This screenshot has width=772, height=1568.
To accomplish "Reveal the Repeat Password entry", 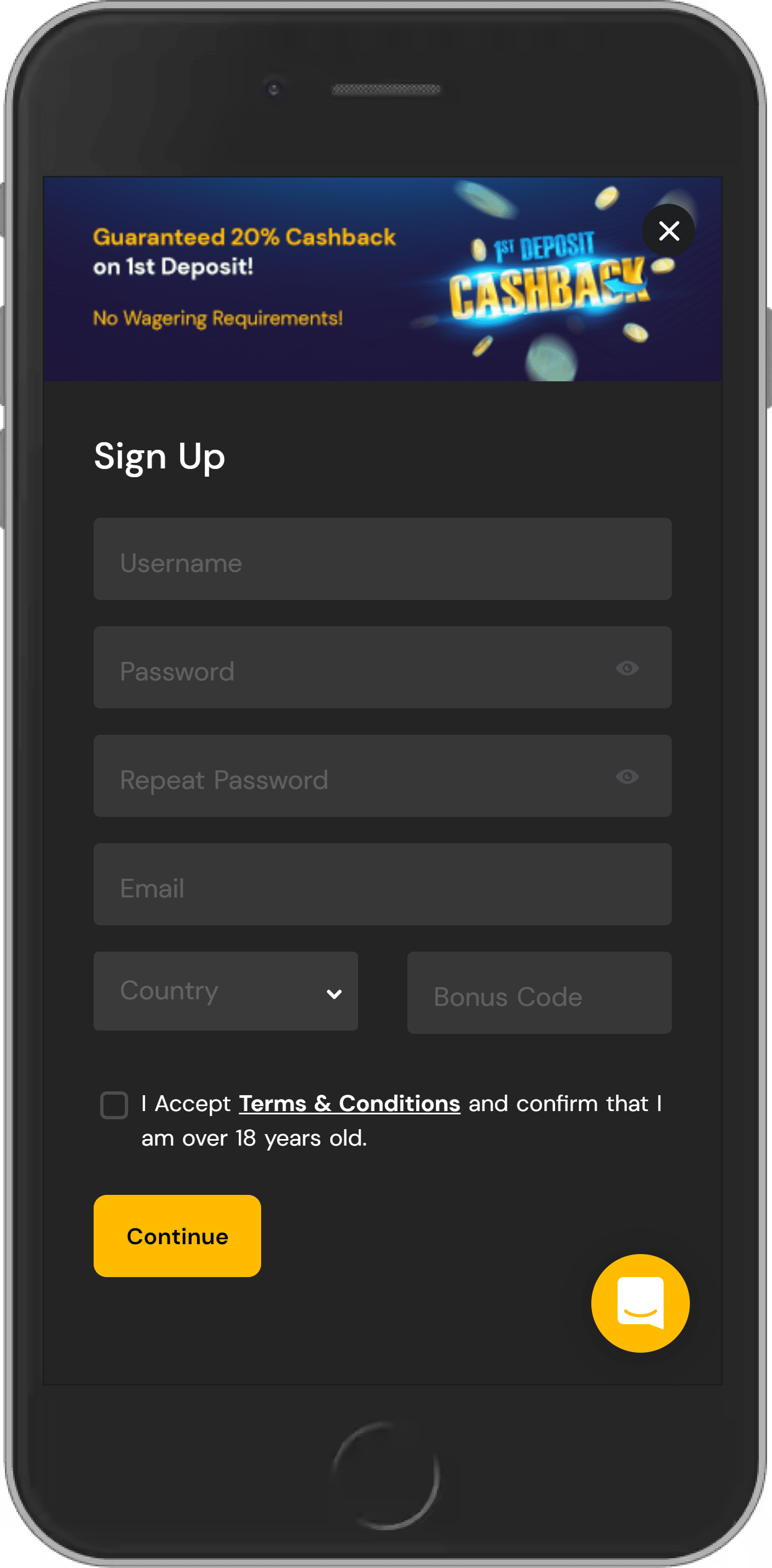I will pyautogui.click(x=626, y=777).
